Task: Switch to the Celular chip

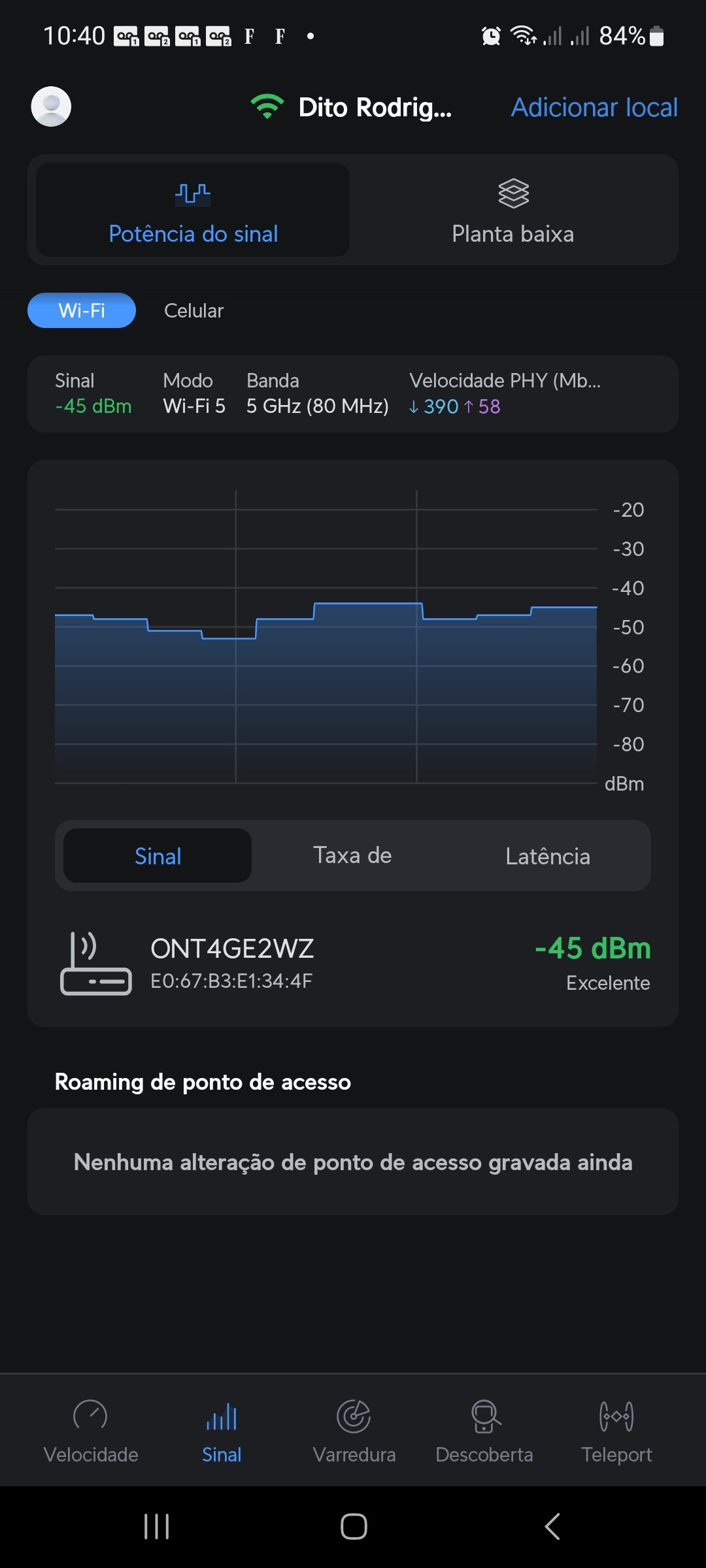Action: click(193, 310)
